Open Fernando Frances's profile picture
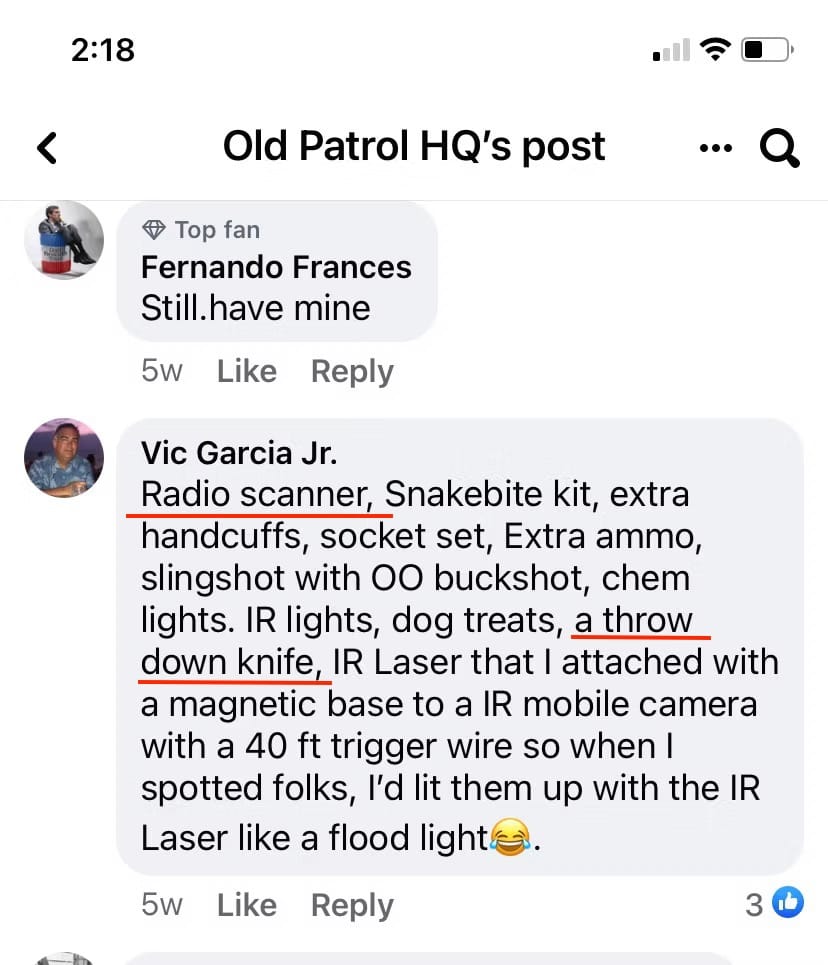This screenshot has width=828, height=965. (x=64, y=240)
